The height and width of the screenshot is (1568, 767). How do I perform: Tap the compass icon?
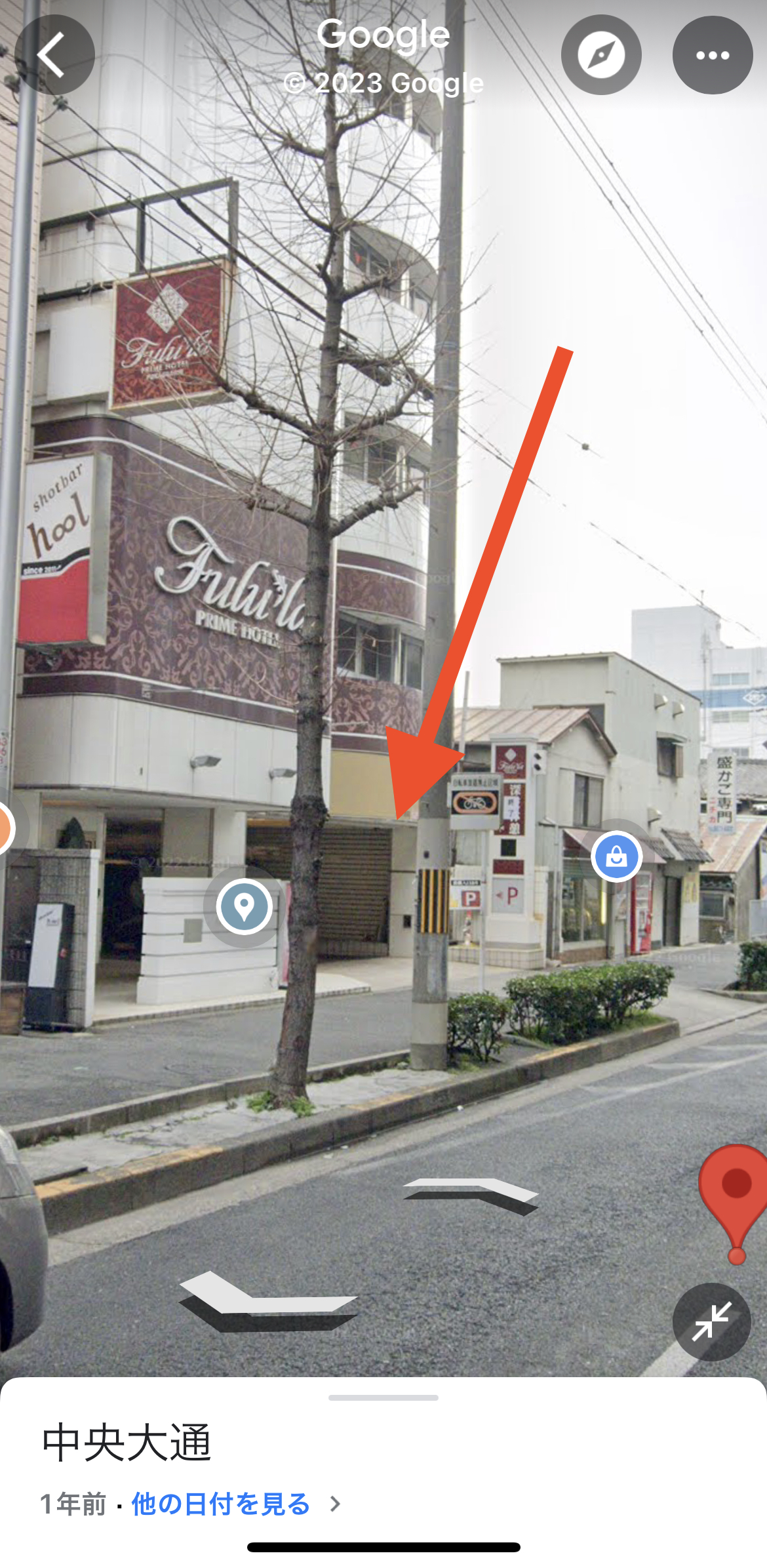click(600, 55)
